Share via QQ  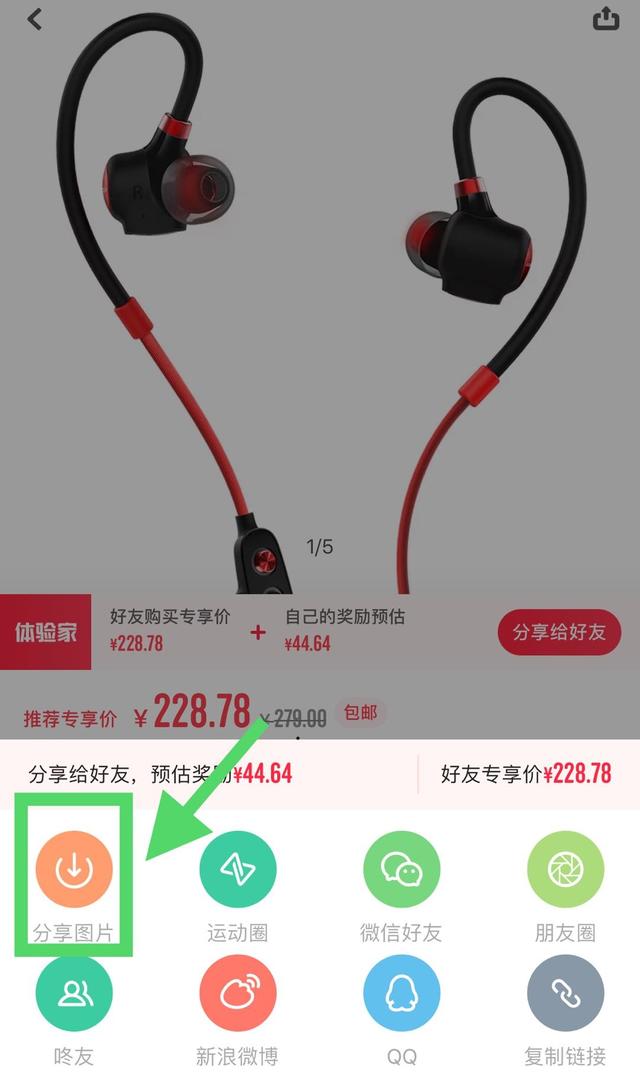pos(401,993)
